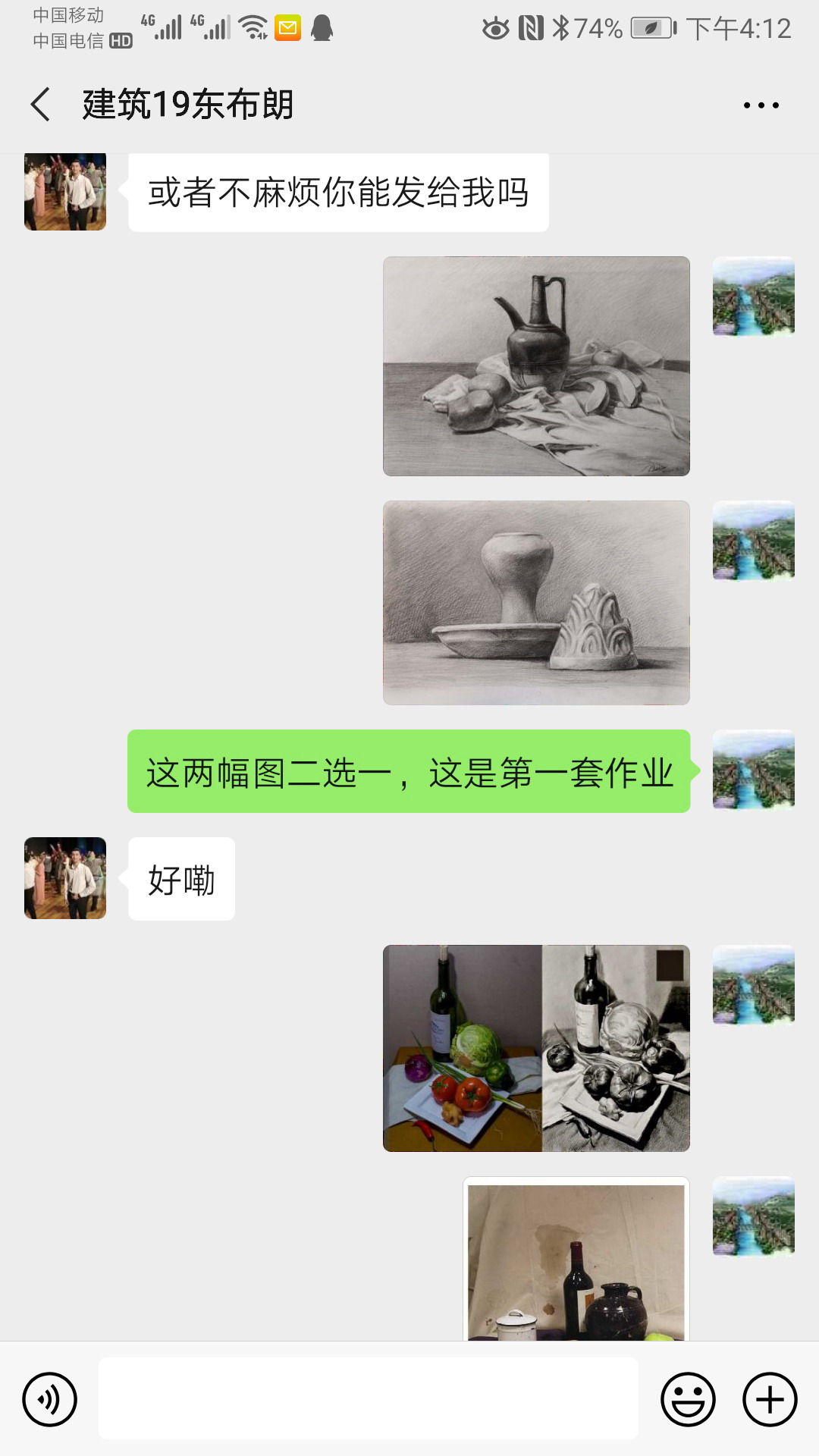The image size is (819, 1456).
Task: Open the contact's avatar beside 好嘞
Action: pyautogui.click(x=65, y=878)
